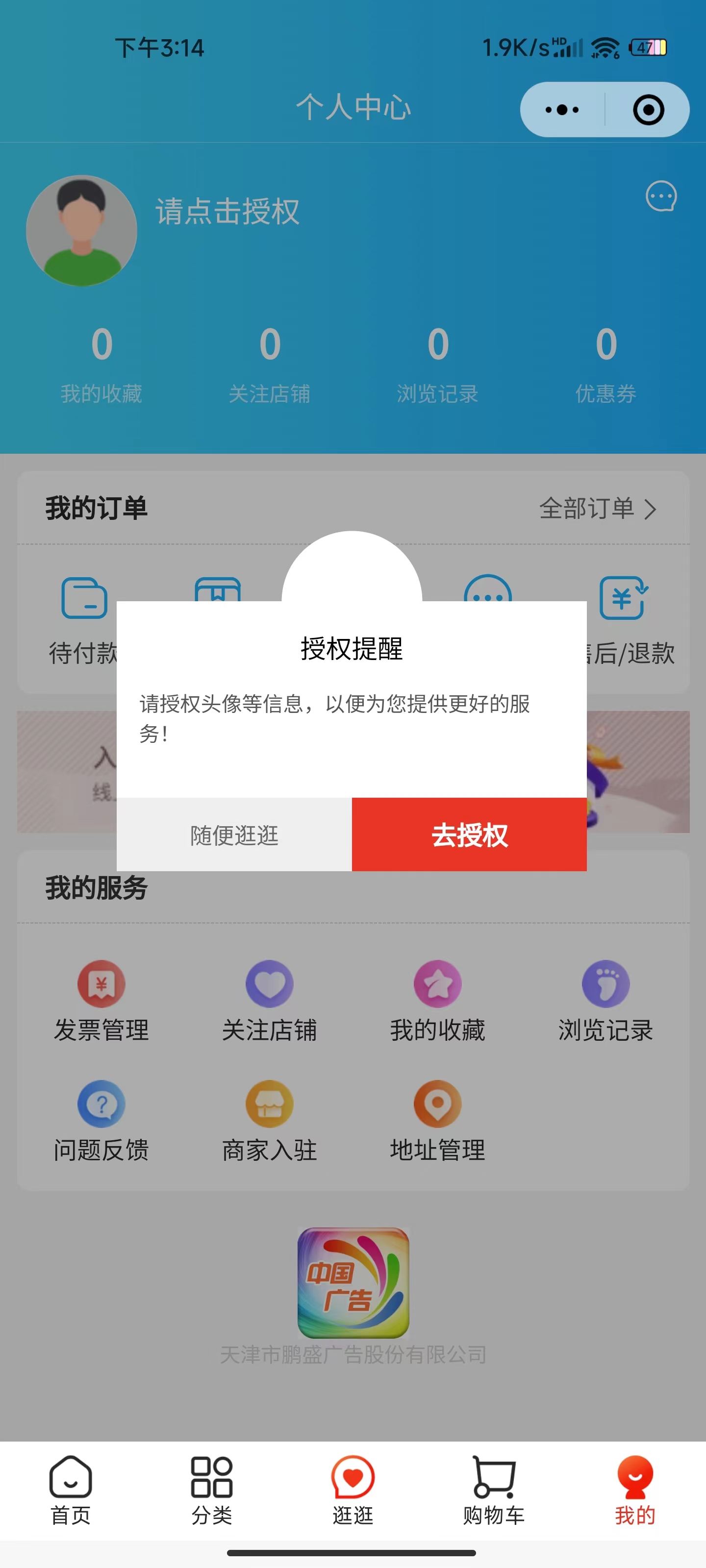706x1568 pixels.
Task: Open the message bubble icon
Action: click(661, 196)
